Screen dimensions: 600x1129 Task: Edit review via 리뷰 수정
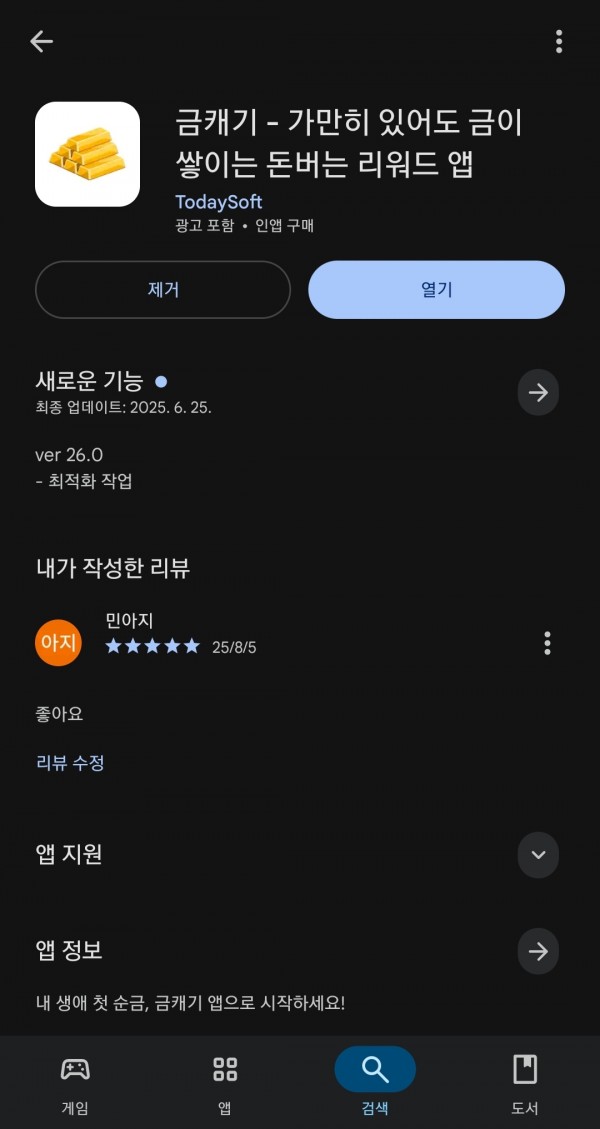71,763
